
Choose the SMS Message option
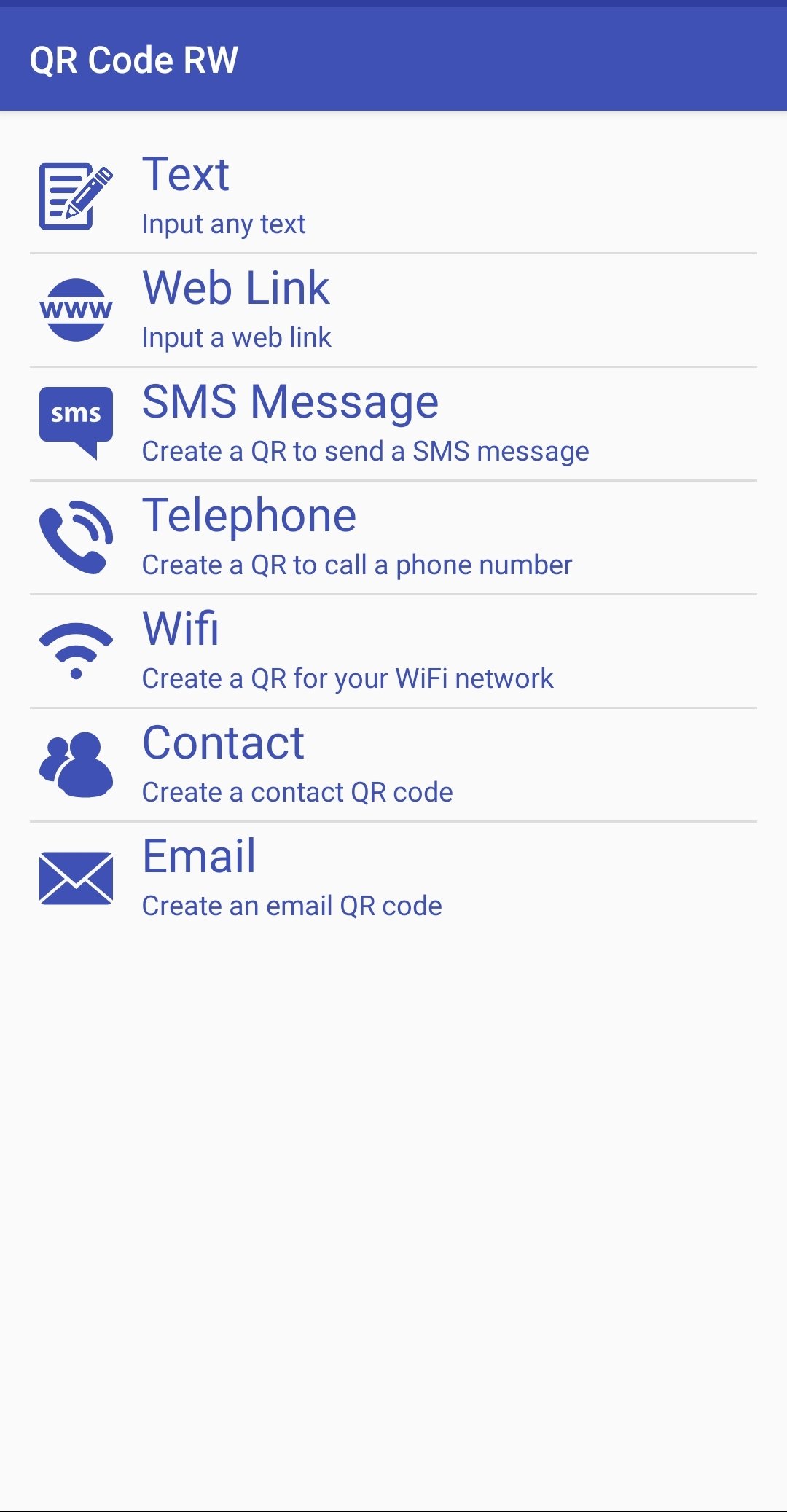pos(393,424)
